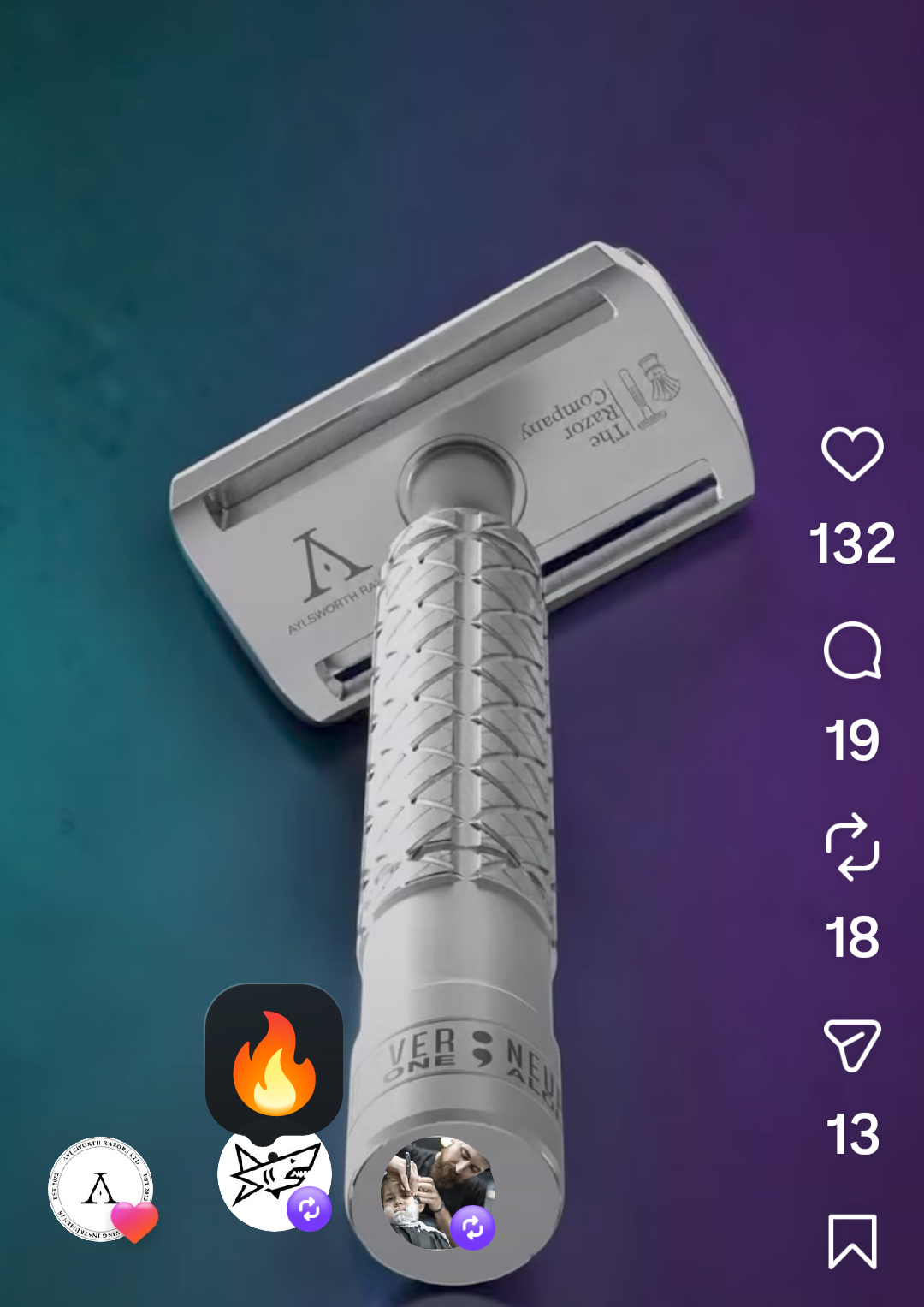The width and height of the screenshot is (924, 1307).
Task: Bookmark this post
Action: click(x=852, y=1241)
